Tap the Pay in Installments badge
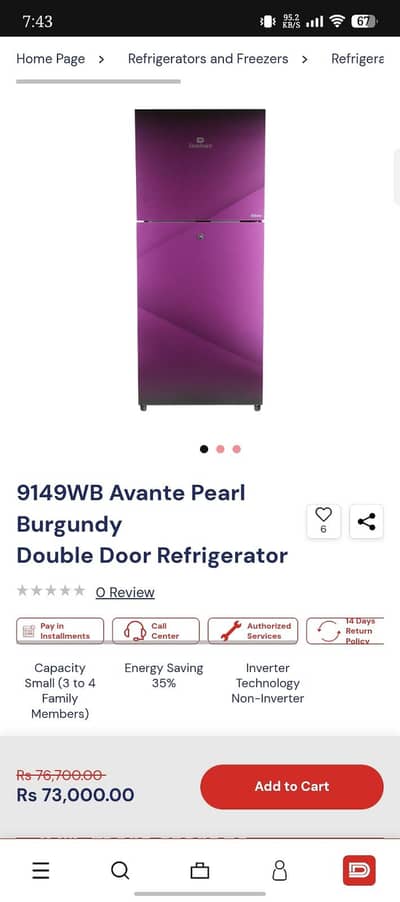Screen dimensions: 400x902 60,631
